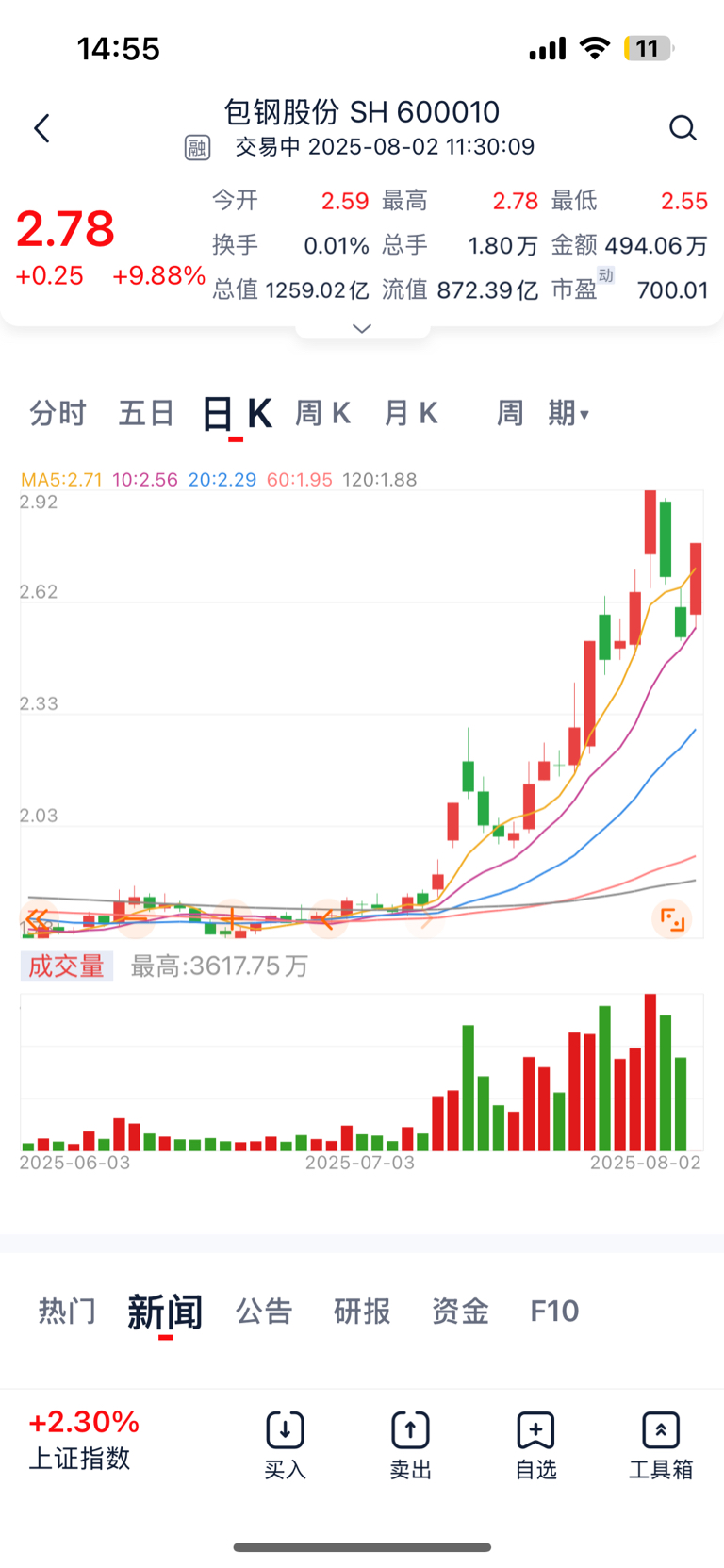This screenshot has height=1568, width=724.
Task: Select the 周K chart tab
Action: [323, 413]
